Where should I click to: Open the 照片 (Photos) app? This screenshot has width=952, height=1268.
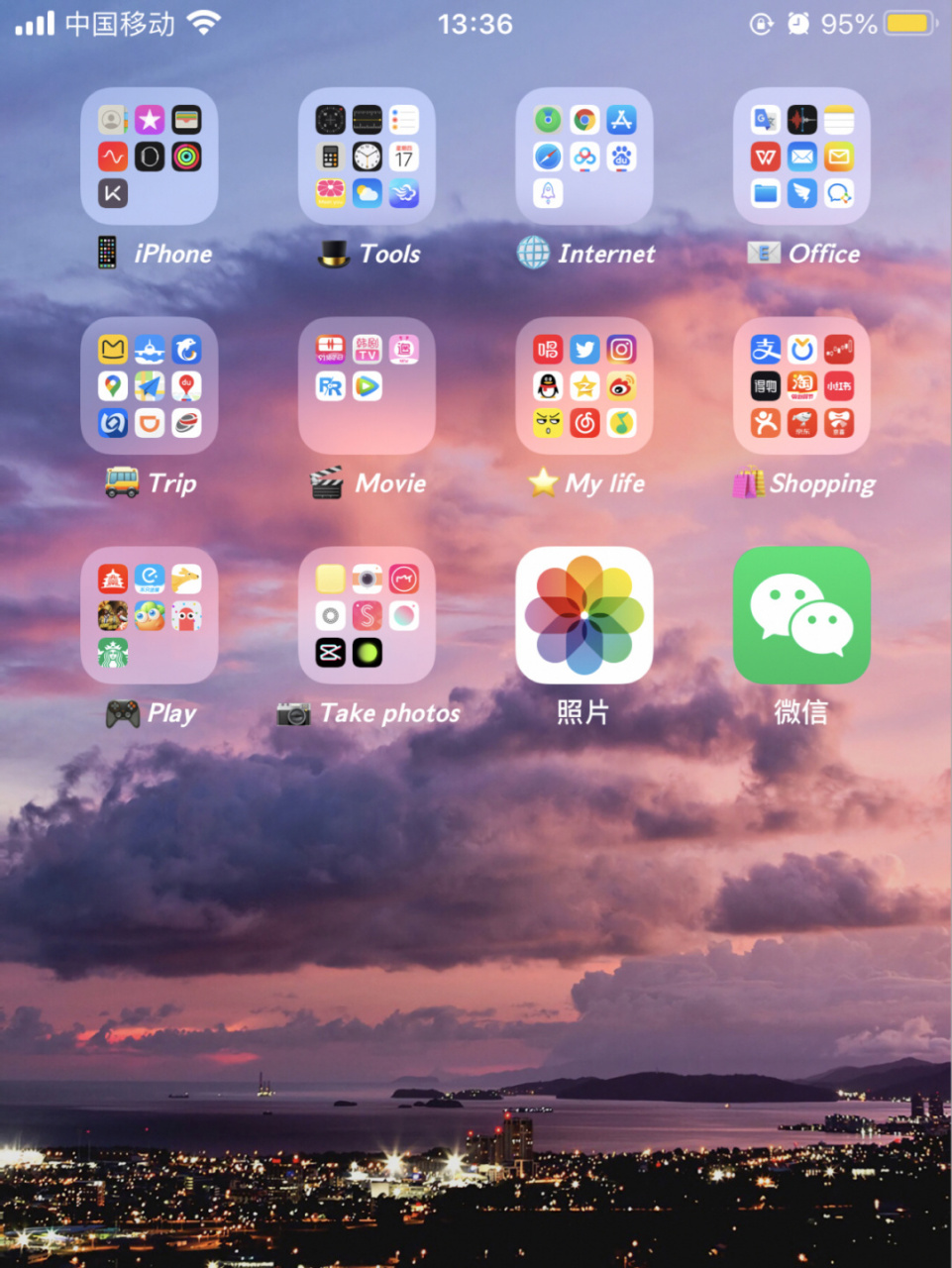(x=583, y=614)
